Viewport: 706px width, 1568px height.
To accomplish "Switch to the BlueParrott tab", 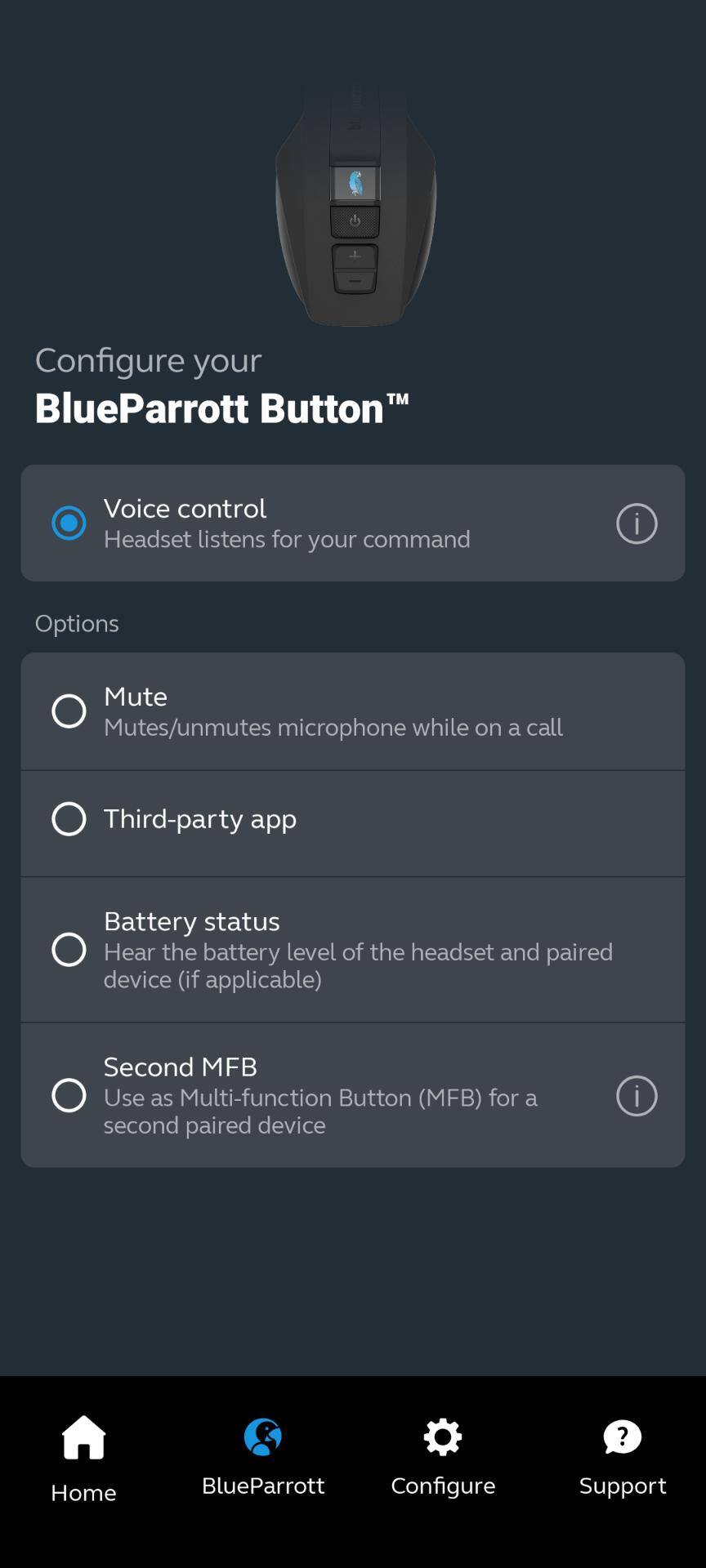I will click(x=263, y=1459).
